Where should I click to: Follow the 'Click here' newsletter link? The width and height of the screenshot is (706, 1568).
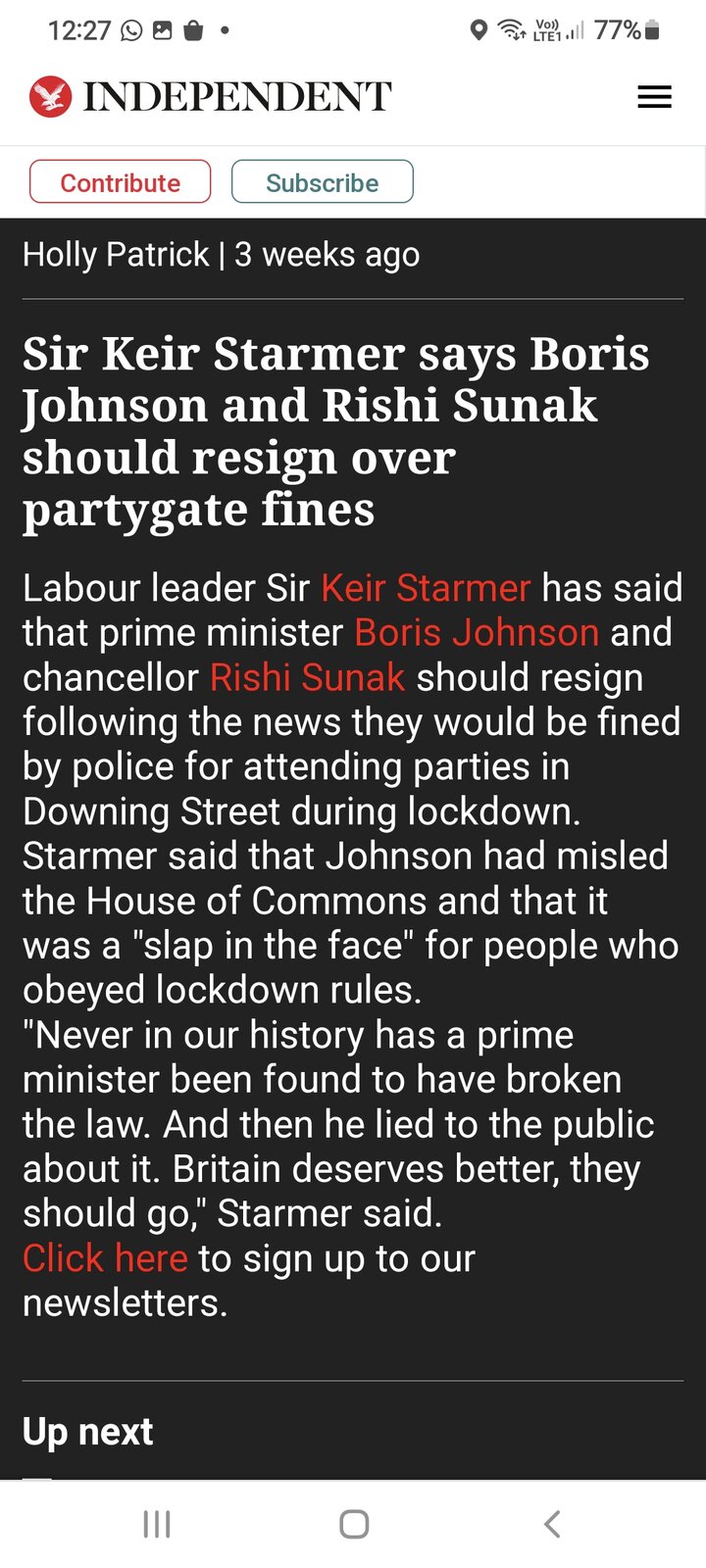pos(105,1258)
